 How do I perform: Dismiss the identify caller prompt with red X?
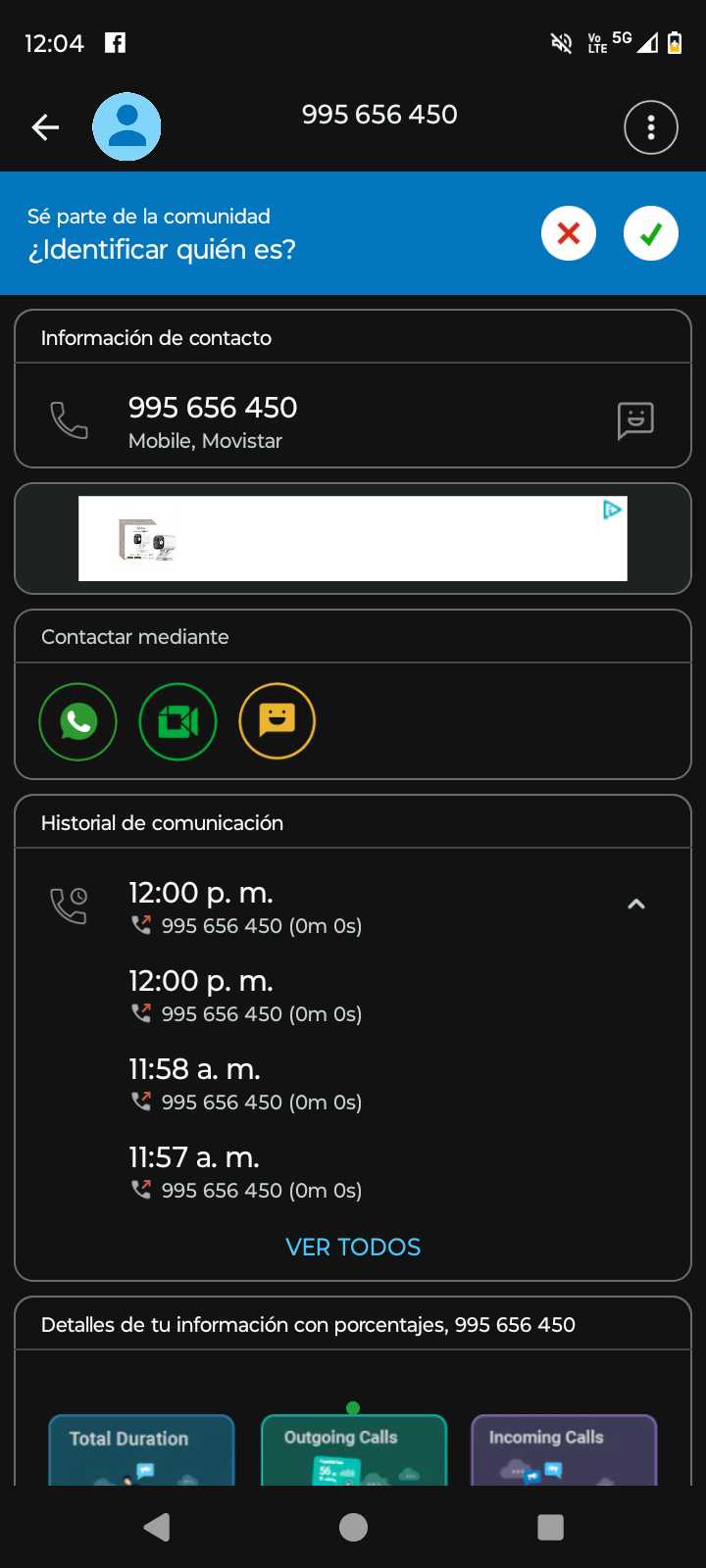click(x=569, y=234)
